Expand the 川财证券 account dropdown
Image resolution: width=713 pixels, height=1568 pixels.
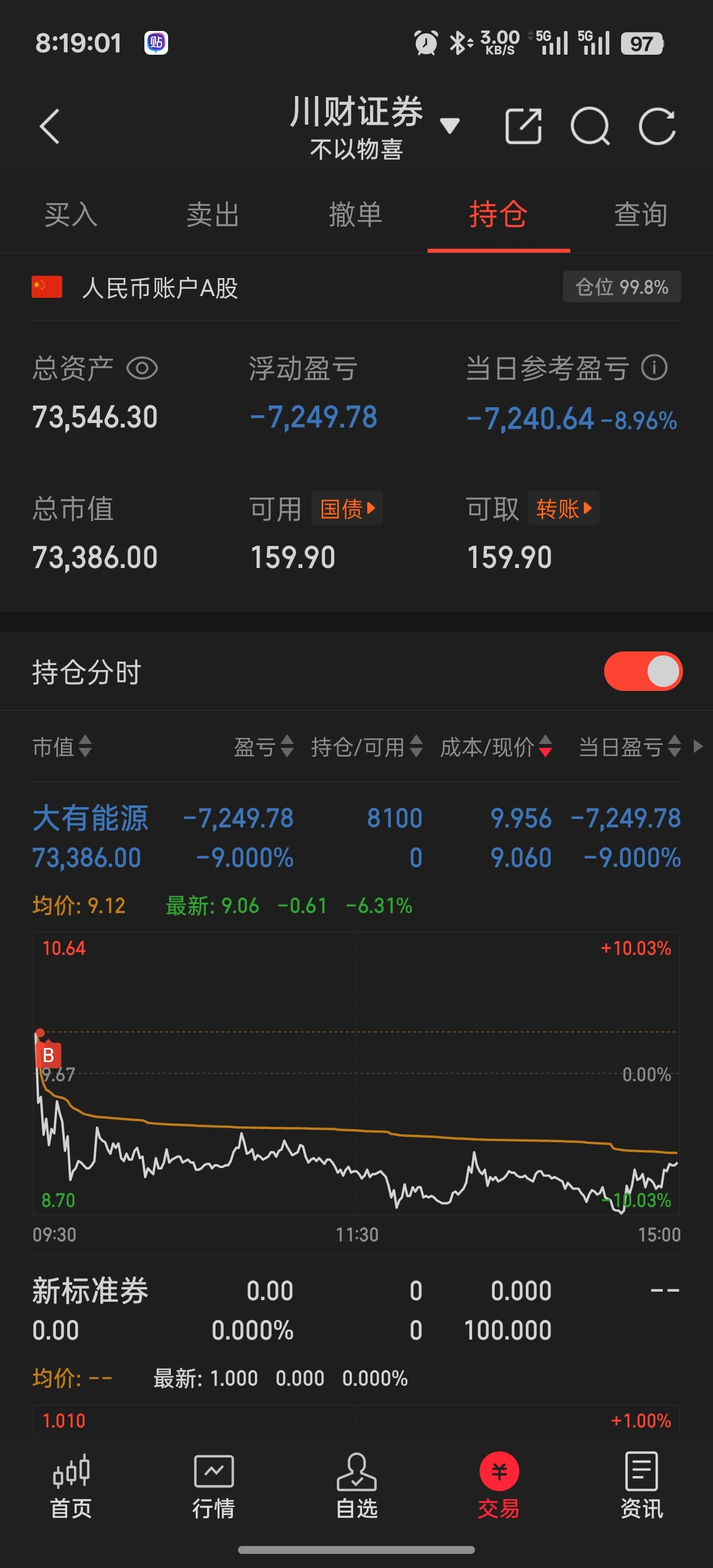450,126
